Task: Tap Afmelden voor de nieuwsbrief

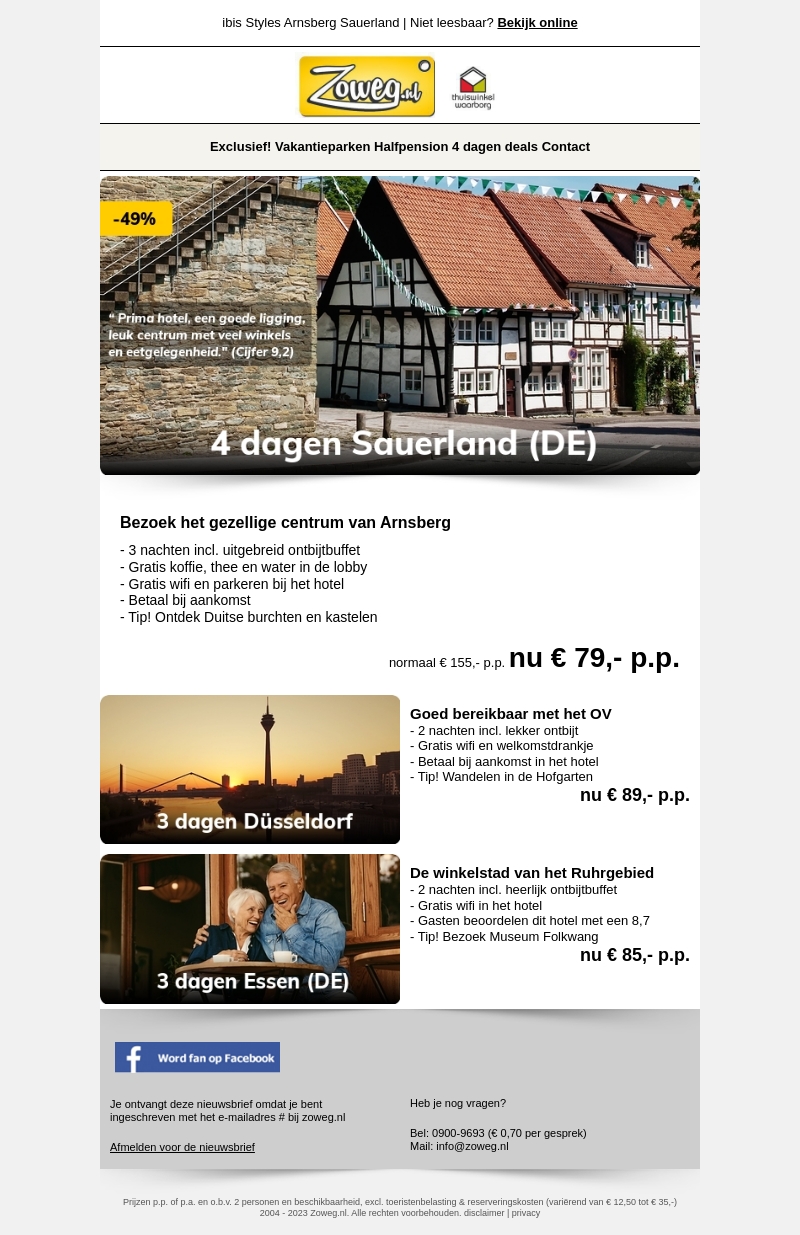Action: point(182,1147)
